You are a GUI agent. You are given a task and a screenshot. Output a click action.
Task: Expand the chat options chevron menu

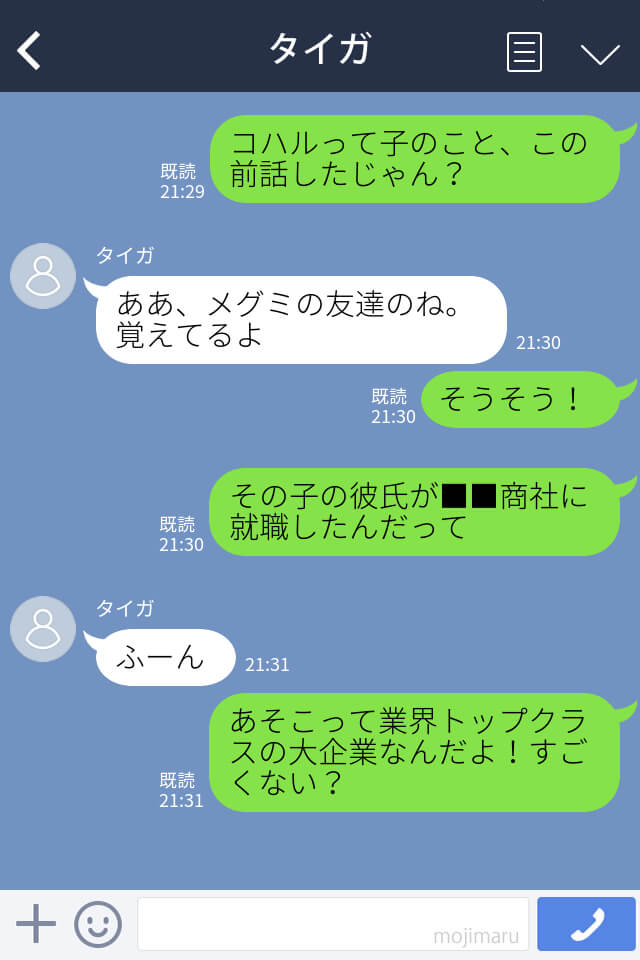point(600,53)
